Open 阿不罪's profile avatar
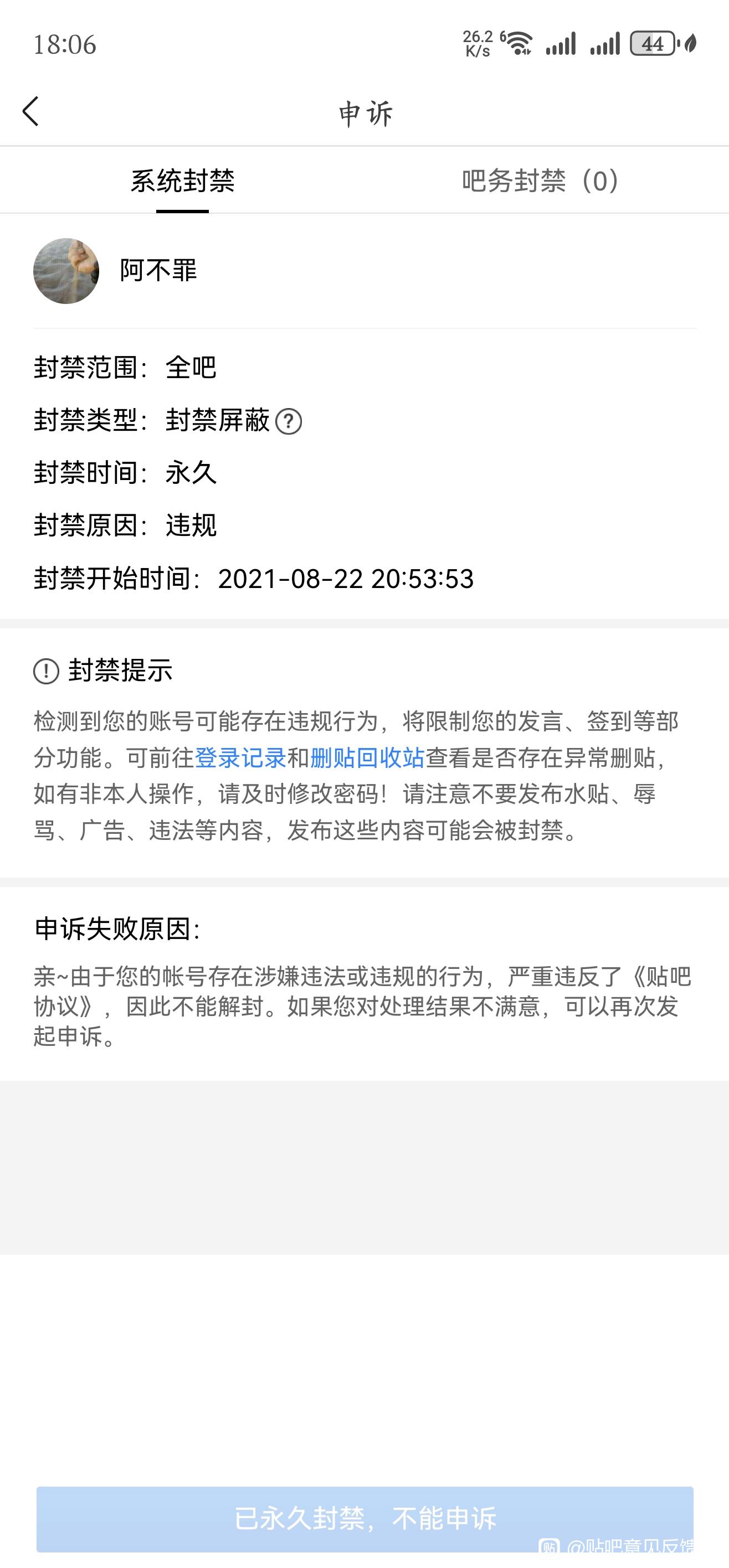 pos(66,271)
